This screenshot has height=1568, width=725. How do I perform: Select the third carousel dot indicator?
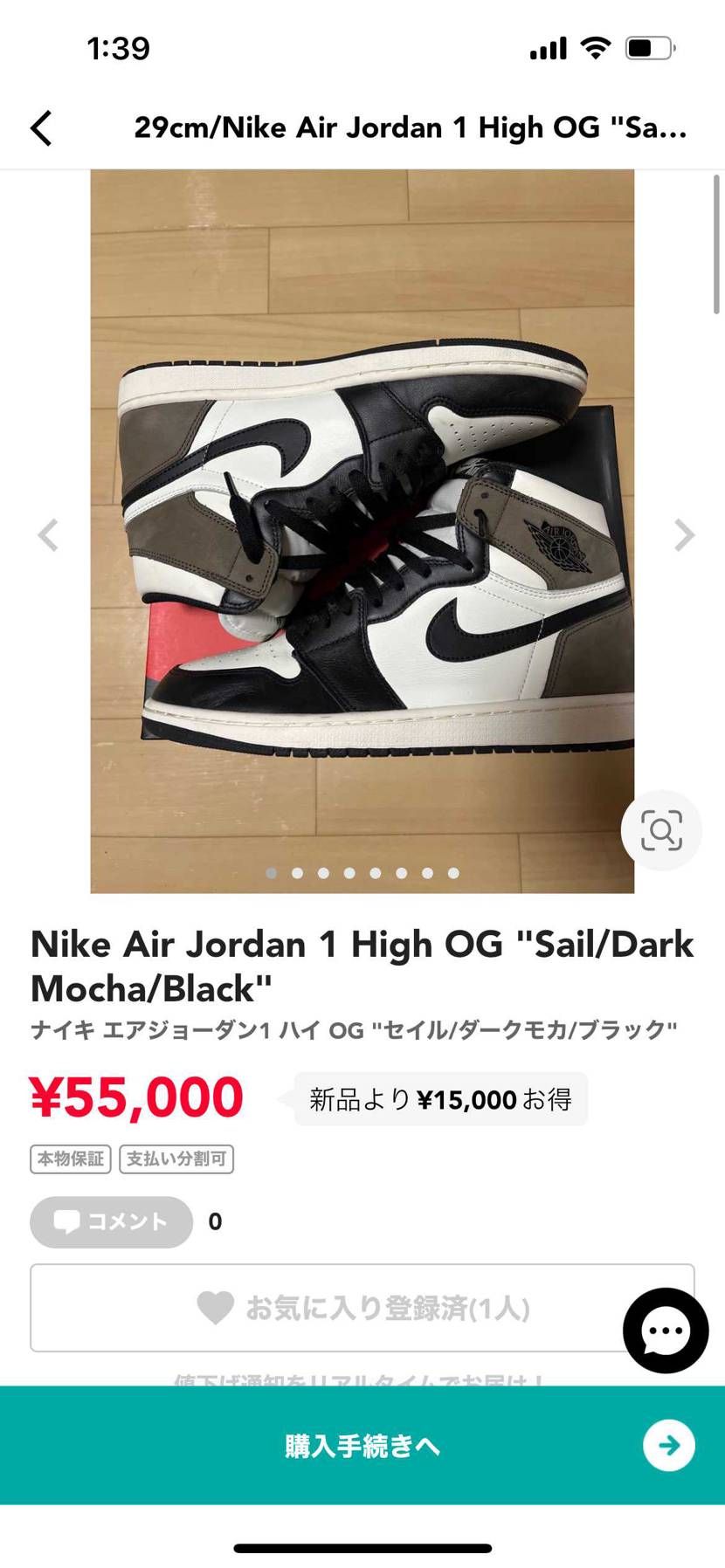[323, 871]
